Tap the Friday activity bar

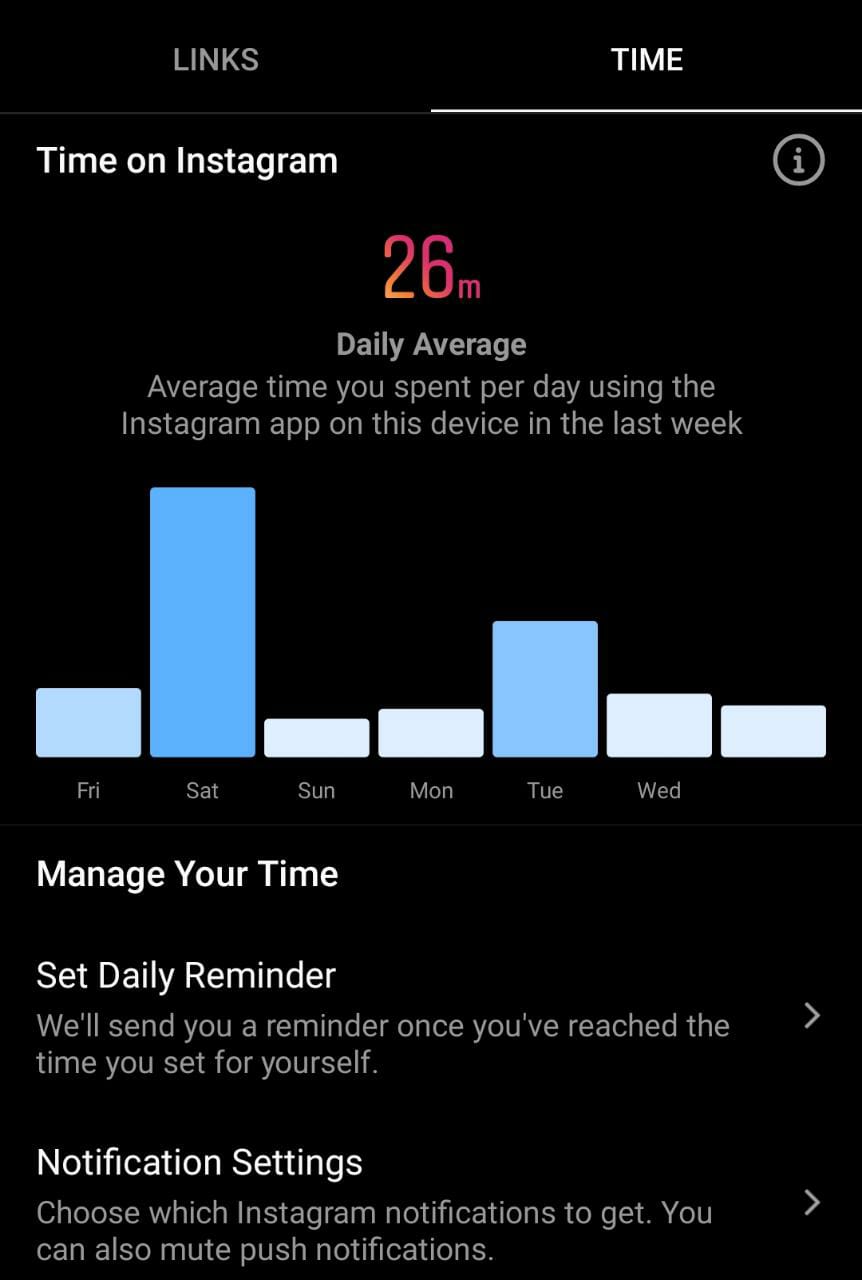coord(88,720)
